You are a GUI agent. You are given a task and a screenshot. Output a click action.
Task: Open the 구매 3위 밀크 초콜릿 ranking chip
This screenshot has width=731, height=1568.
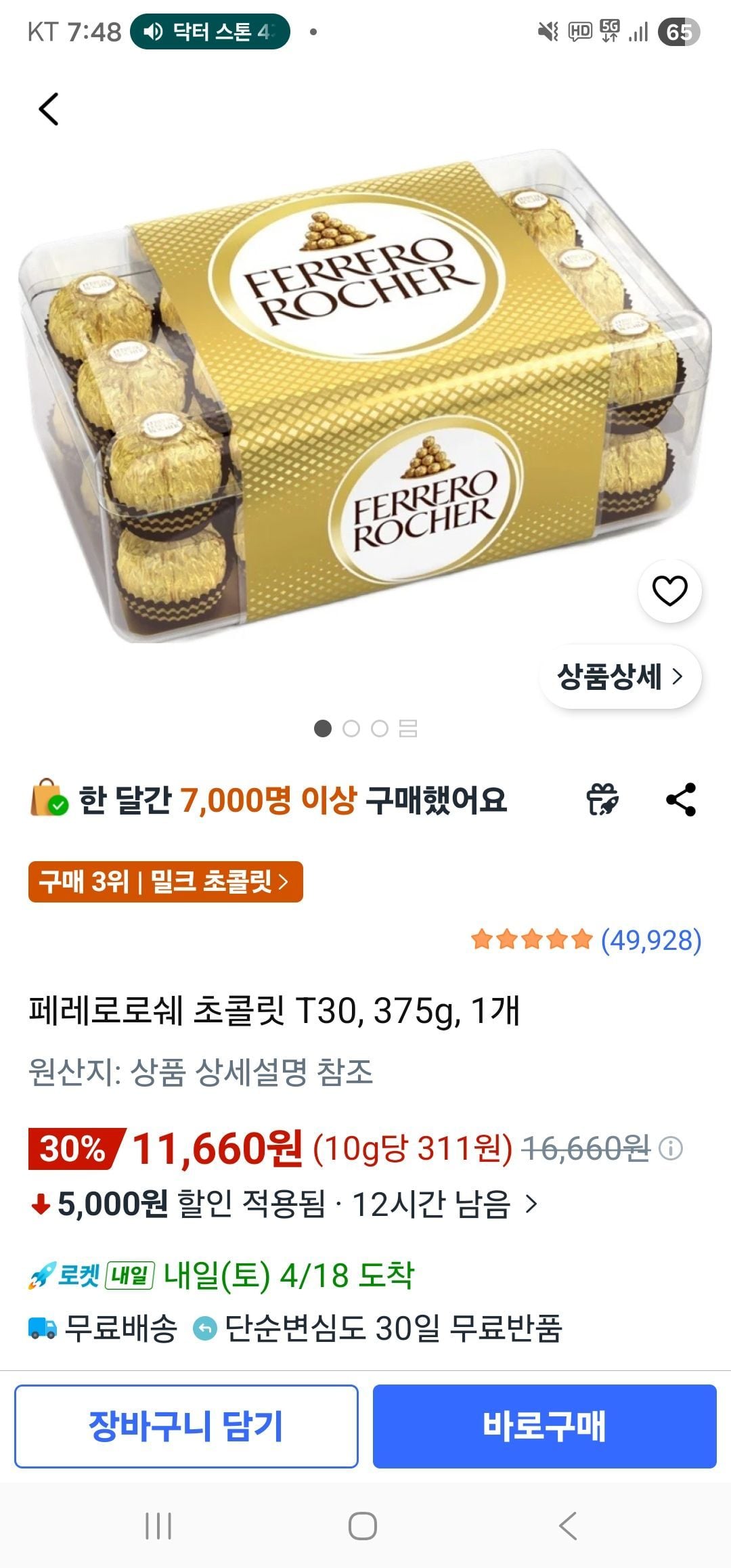(165, 881)
